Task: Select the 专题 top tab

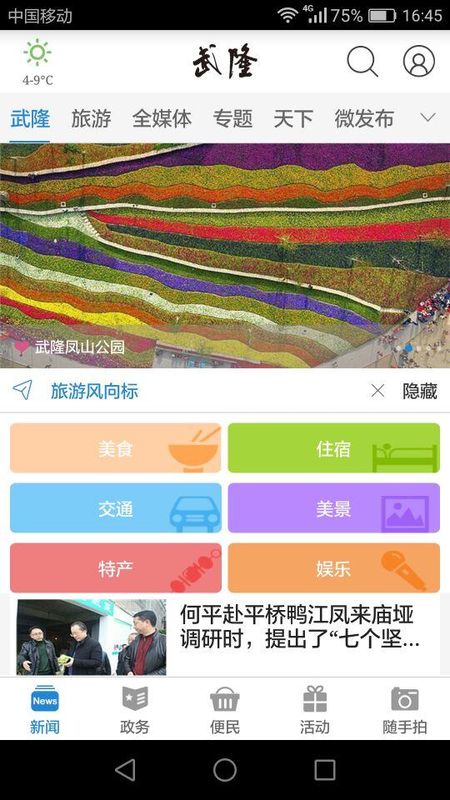Action: 233,118
